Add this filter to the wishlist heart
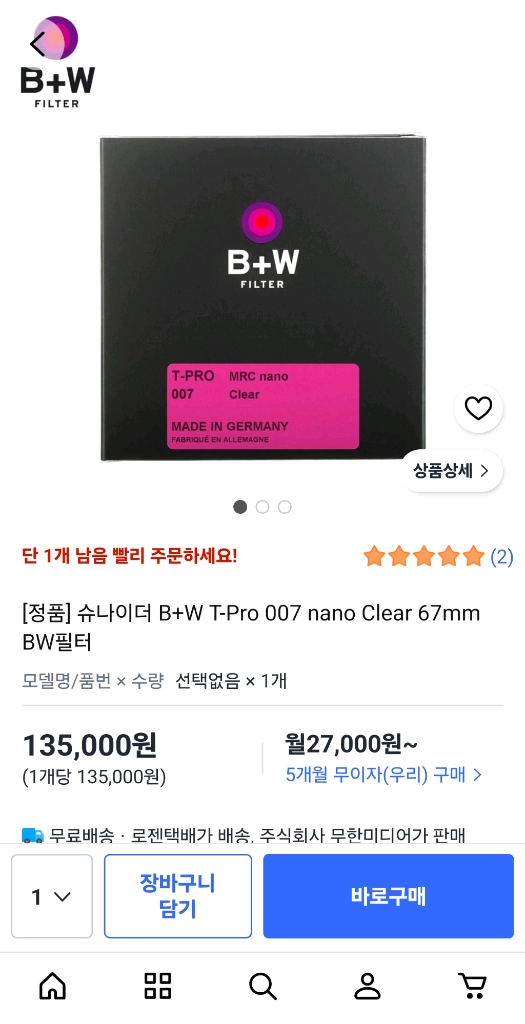 coord(478,409)
